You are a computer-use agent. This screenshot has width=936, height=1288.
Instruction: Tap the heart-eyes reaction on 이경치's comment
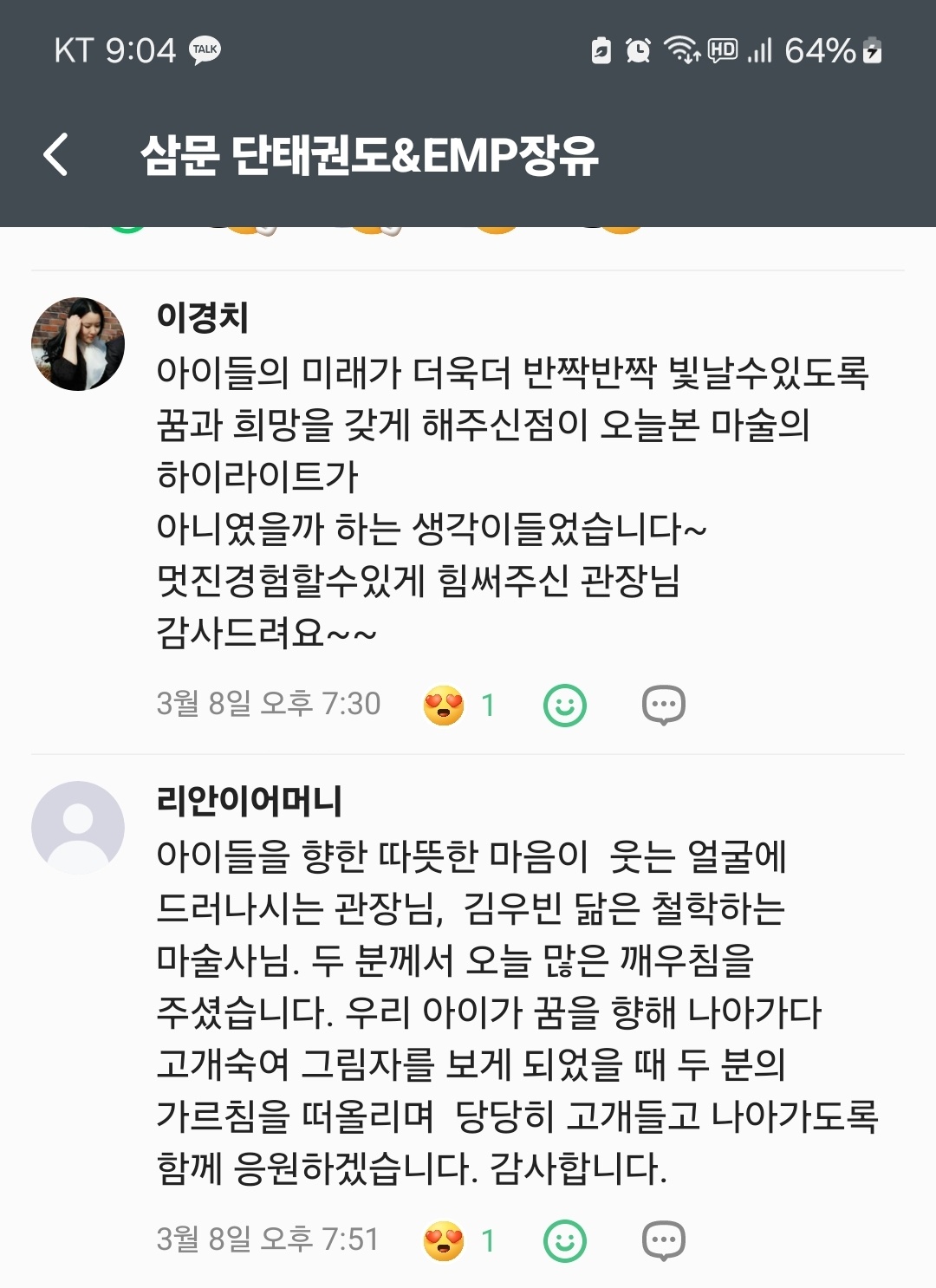point(444,705)
